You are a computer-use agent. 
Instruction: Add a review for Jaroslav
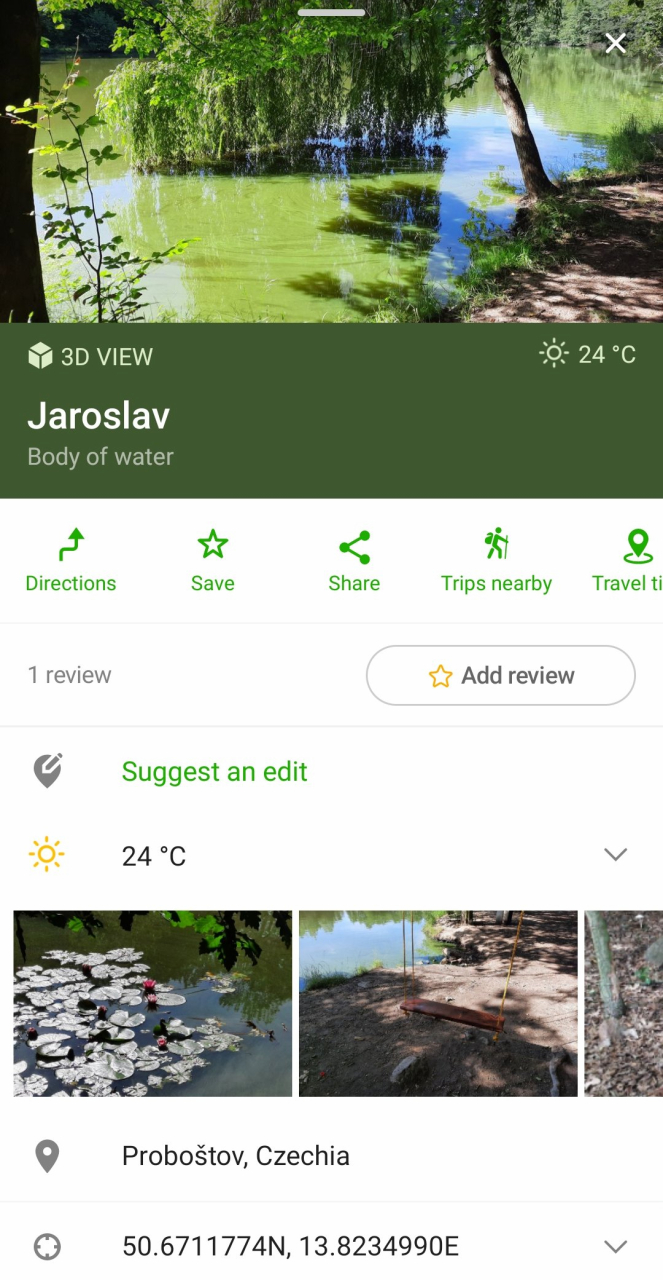[500, 675]
